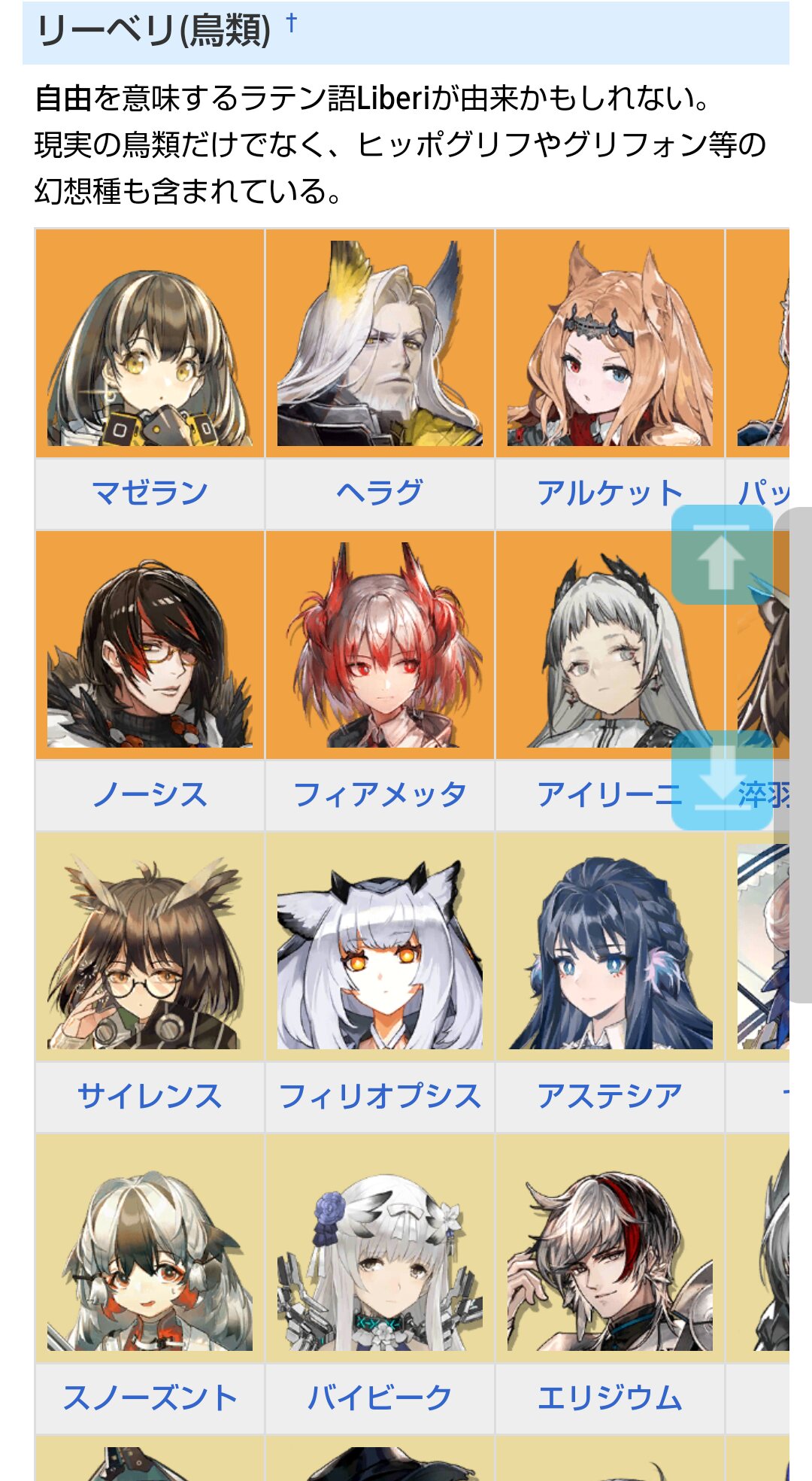This screenshot has width=812, height=1481.
Task: Open the エリジウム character link
Action: 609,1398
